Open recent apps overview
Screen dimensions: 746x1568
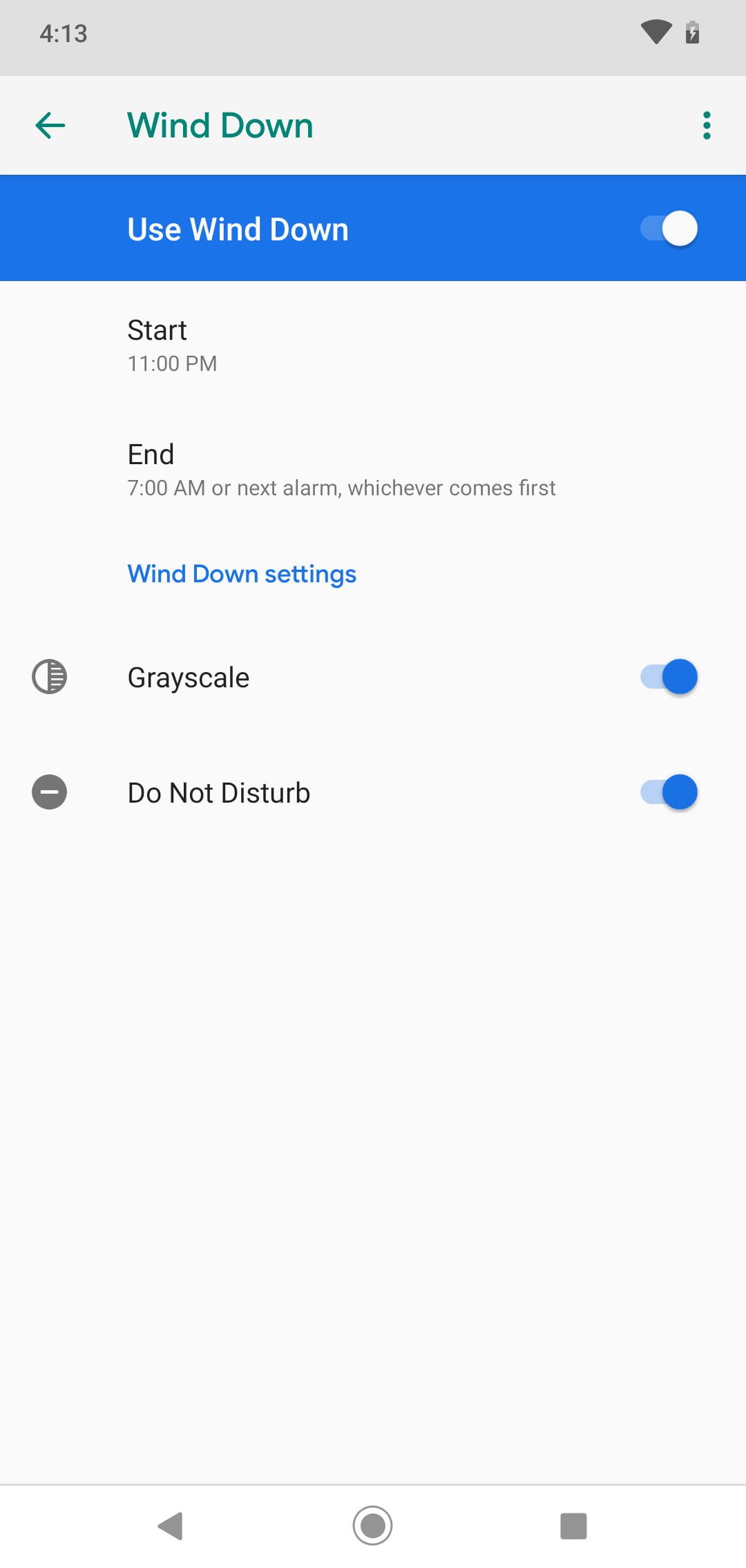click(x=573, y=1525)
